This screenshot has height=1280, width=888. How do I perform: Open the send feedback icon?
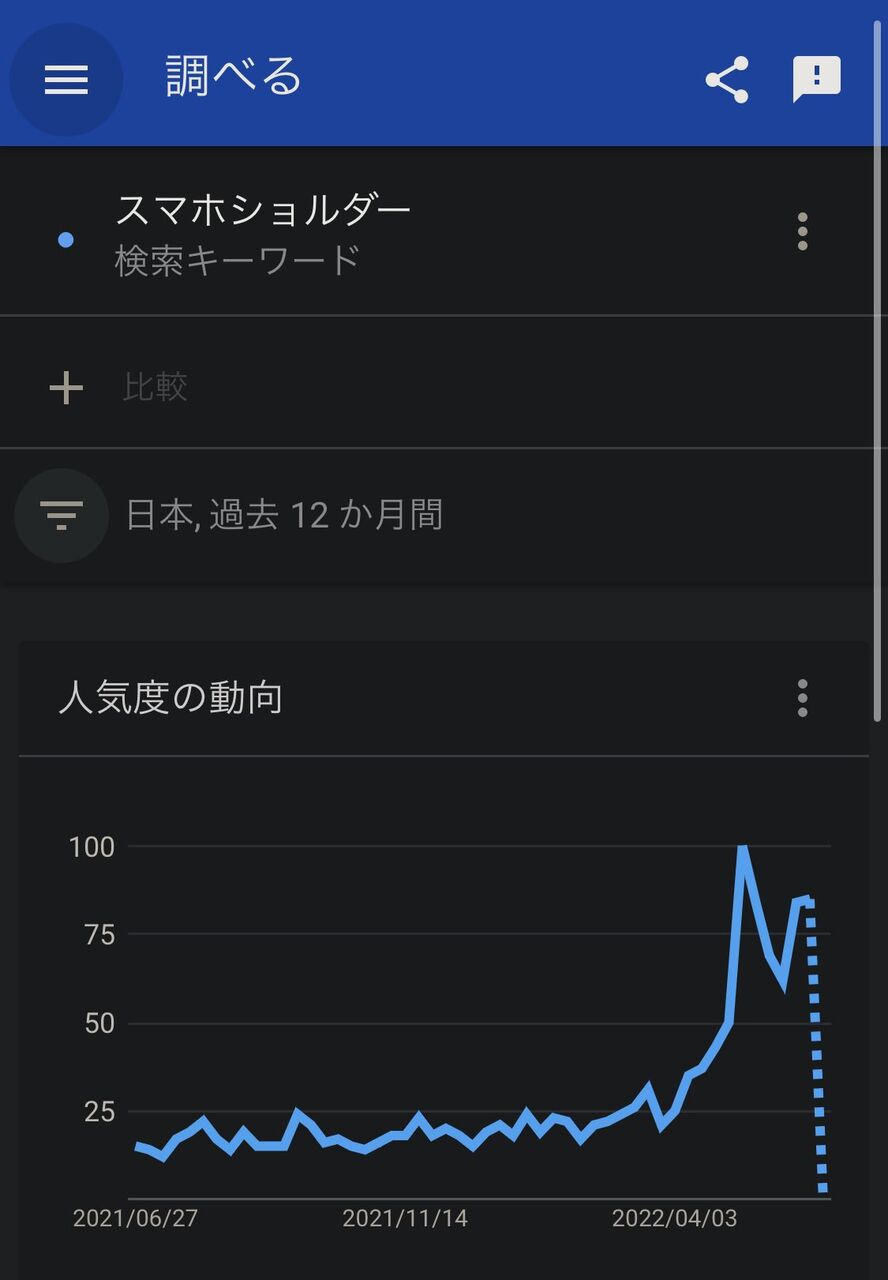[816, 79]
